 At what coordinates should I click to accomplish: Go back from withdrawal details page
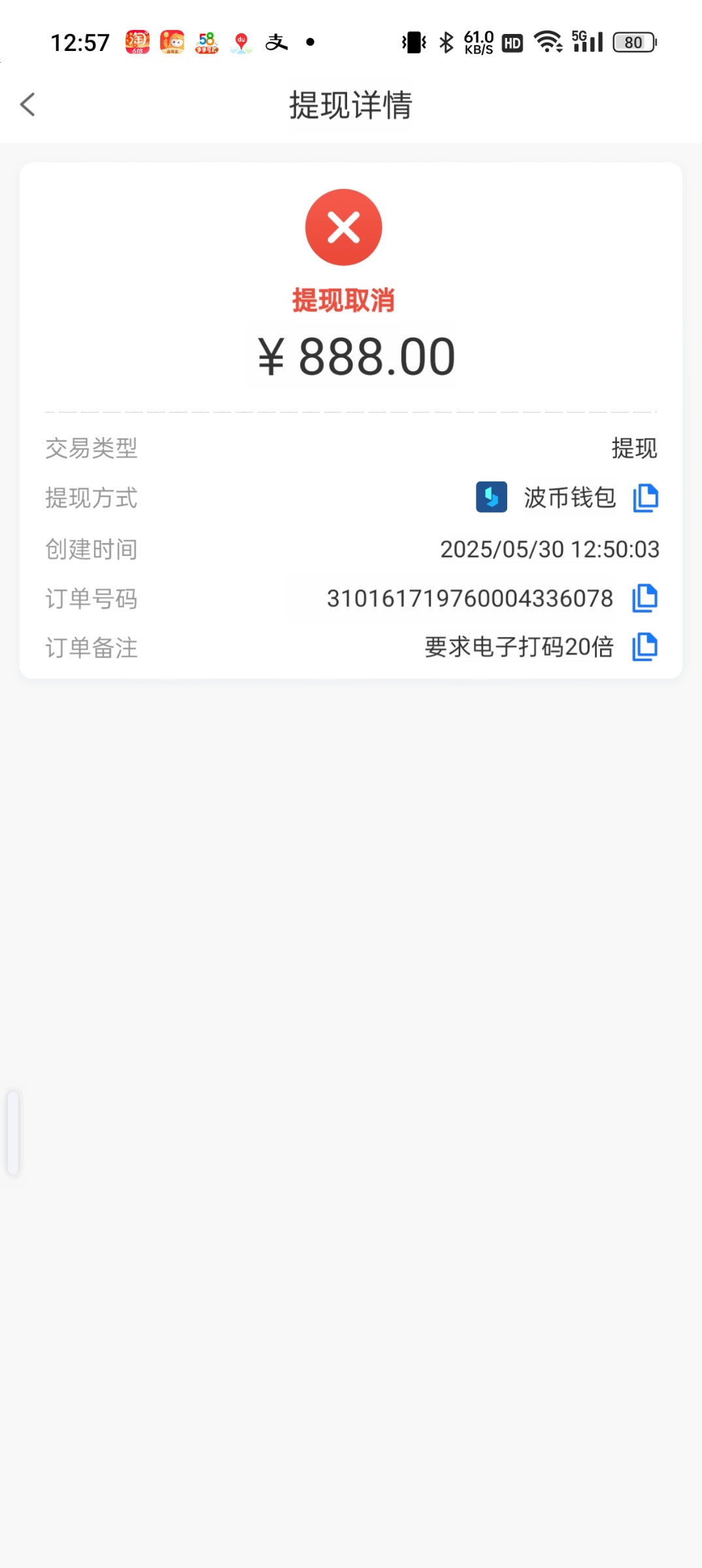tap(27, 105)
